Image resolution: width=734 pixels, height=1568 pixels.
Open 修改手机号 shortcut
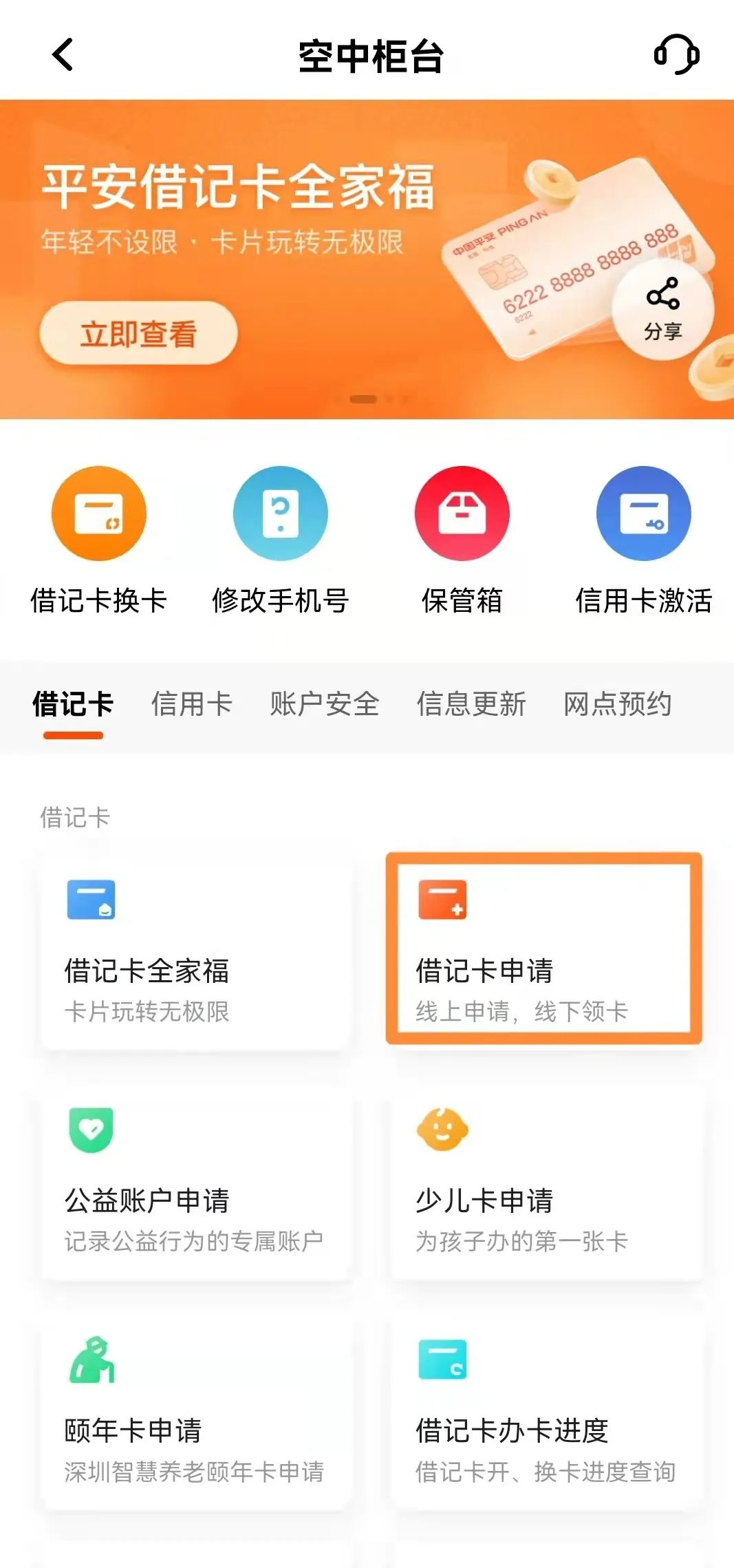pos(280,540)
